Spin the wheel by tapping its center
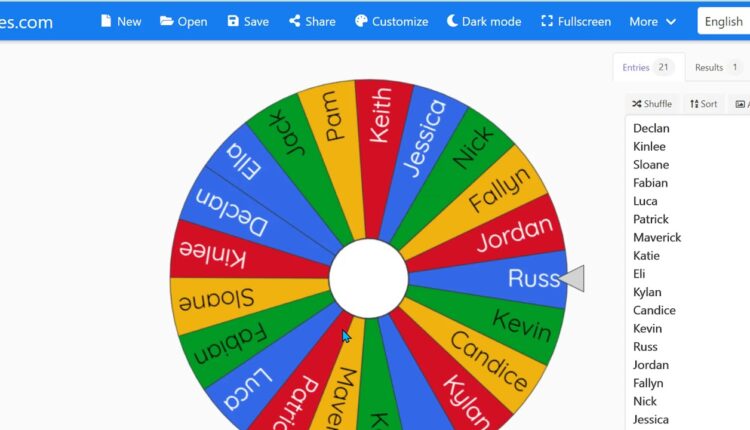The width and height of the screenshot is (750, 430). 368,279
